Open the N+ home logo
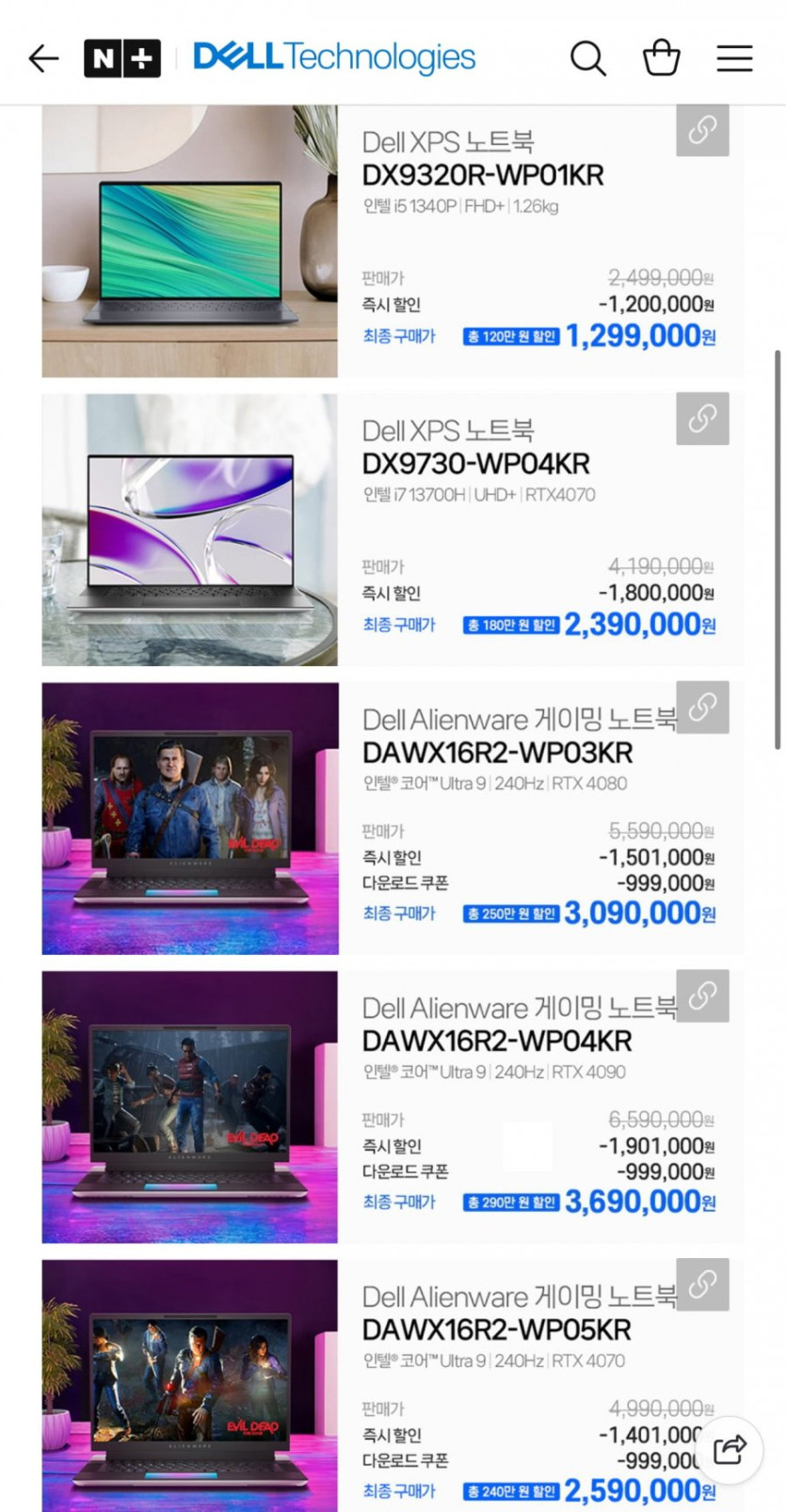This screenshot has height=1512, width=786. click(x=122, y=58)
